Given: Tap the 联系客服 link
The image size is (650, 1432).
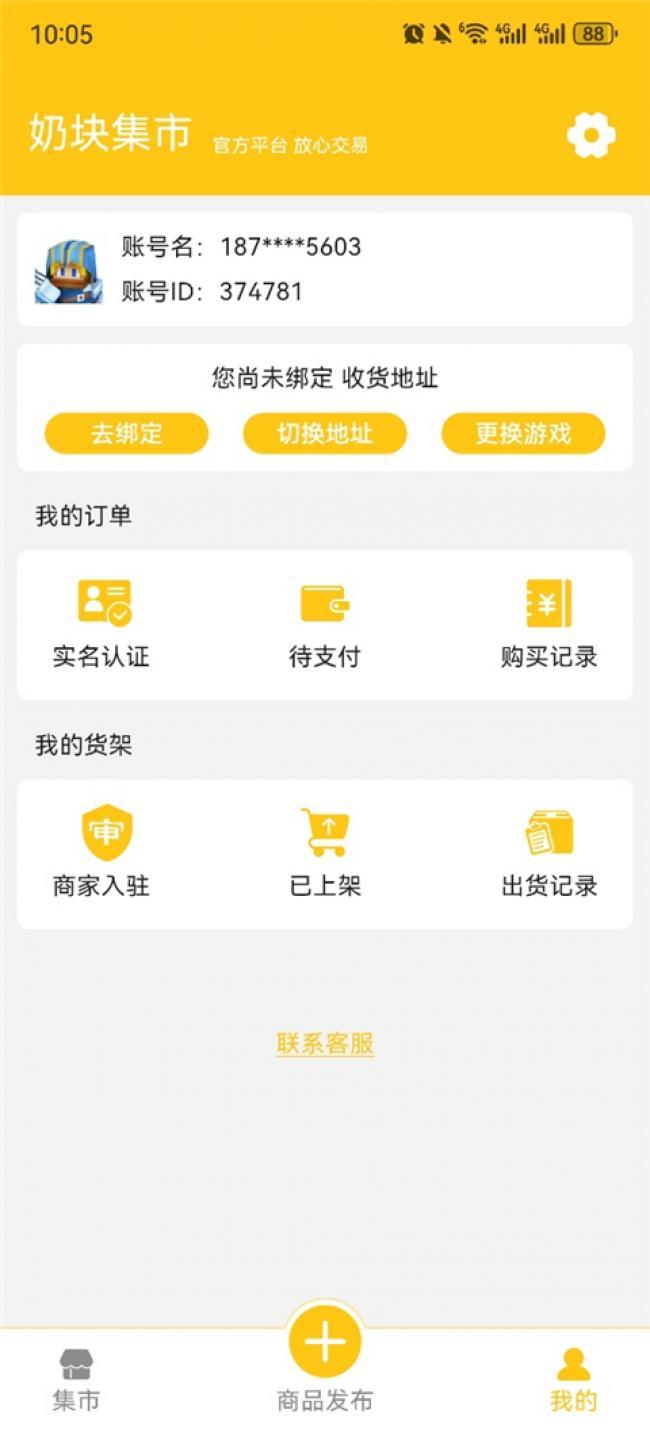Looking at the screenshot, I should pyautogui.click(x=325, y=1044).
